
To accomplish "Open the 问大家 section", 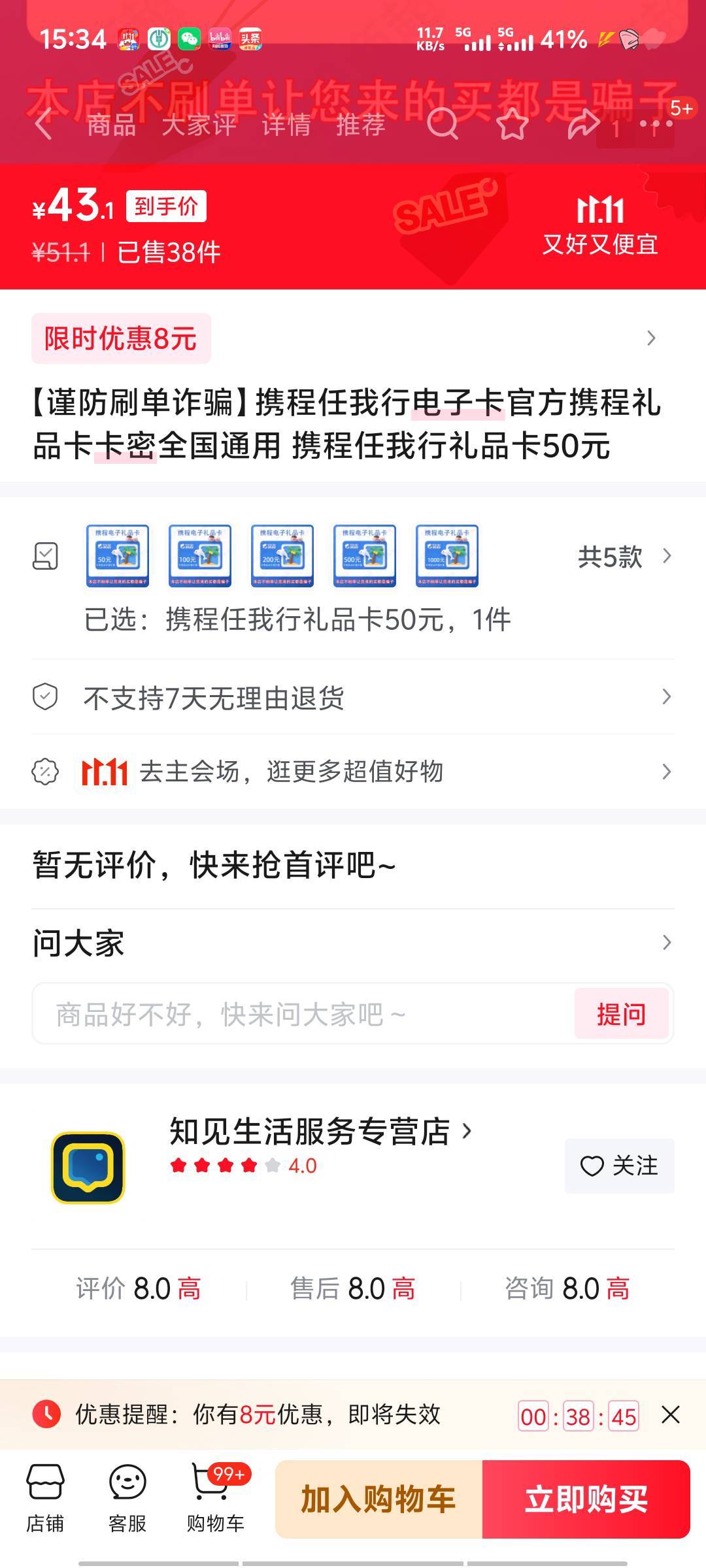I will (x=353, y=943).
